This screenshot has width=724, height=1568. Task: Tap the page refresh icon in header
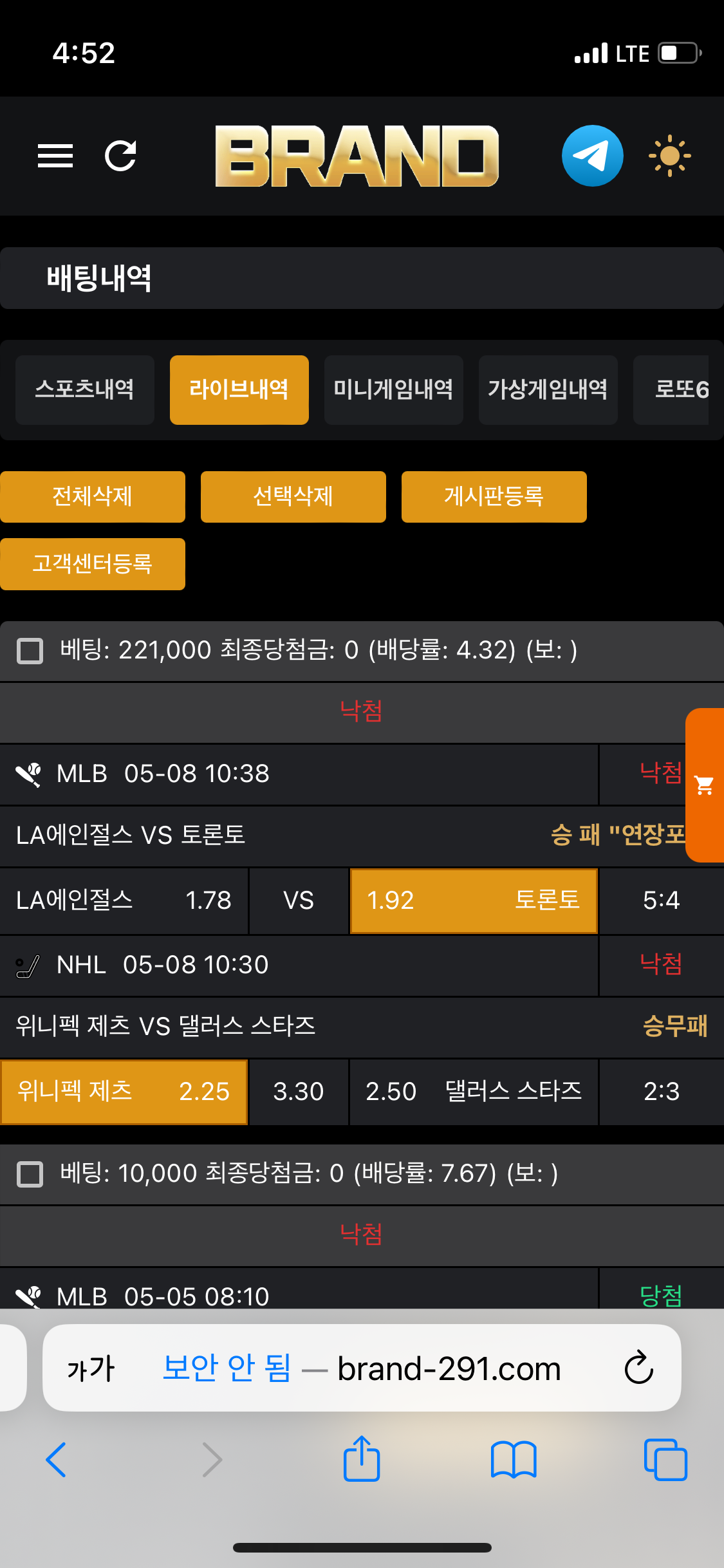pos(120,156)
